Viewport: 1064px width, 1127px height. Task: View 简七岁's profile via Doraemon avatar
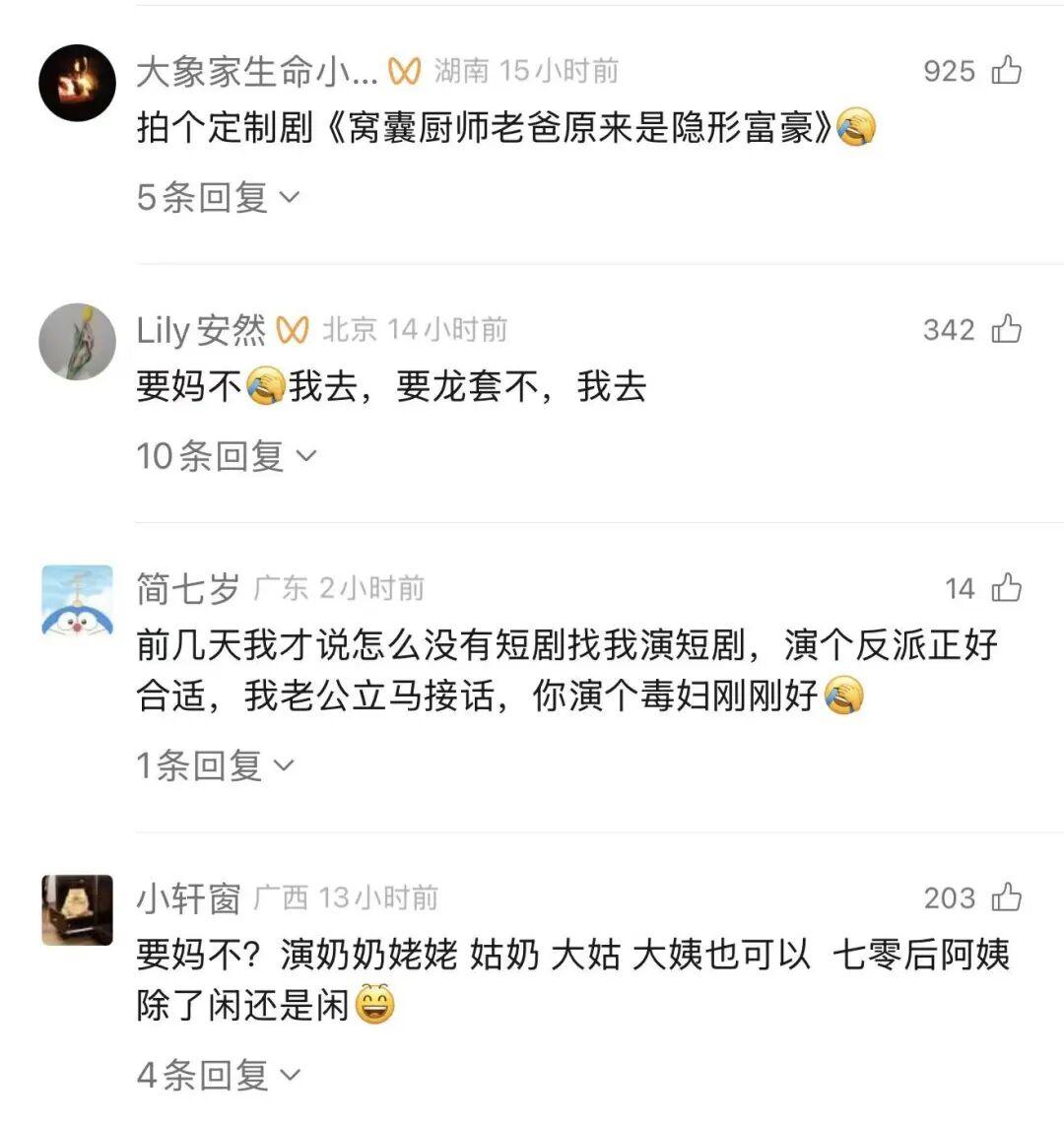77,600
